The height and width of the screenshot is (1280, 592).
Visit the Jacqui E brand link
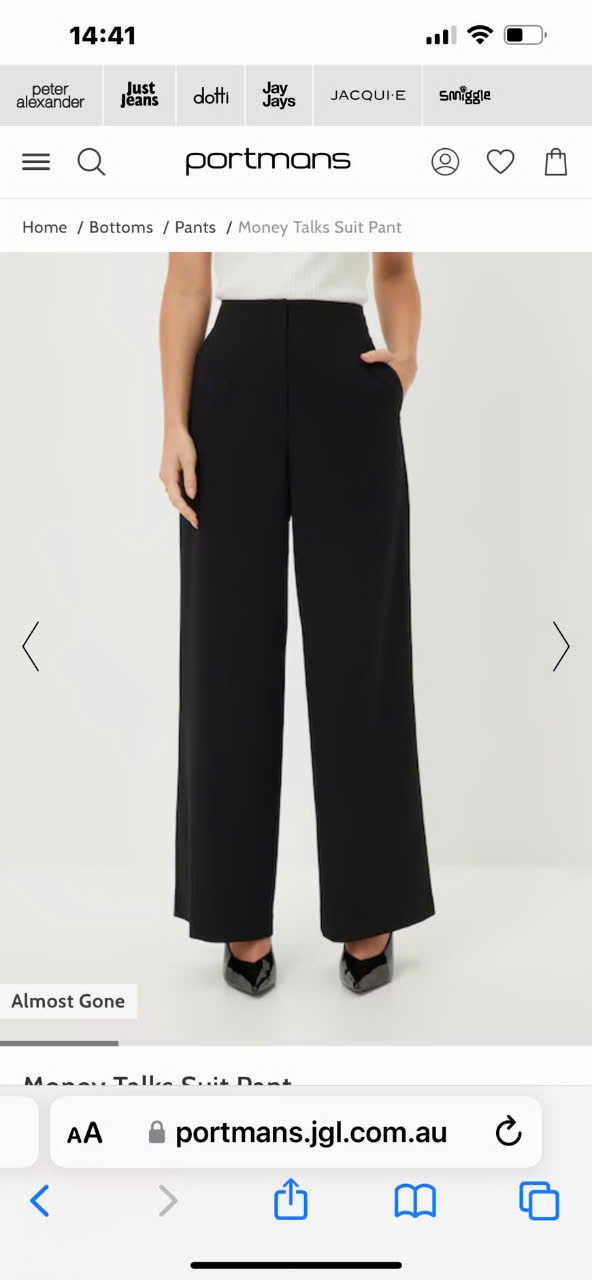pyautogui.click(x=368, y=96)
